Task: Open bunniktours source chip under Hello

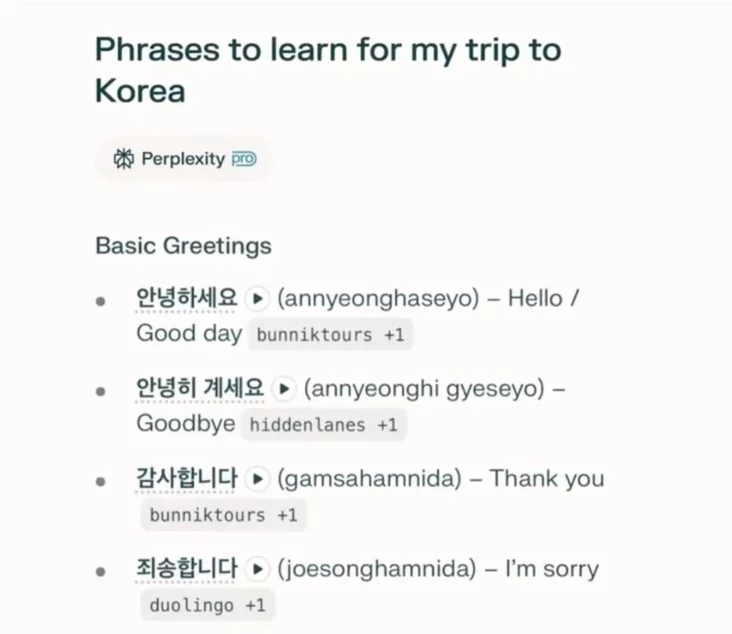Action: tap(330, 335)
